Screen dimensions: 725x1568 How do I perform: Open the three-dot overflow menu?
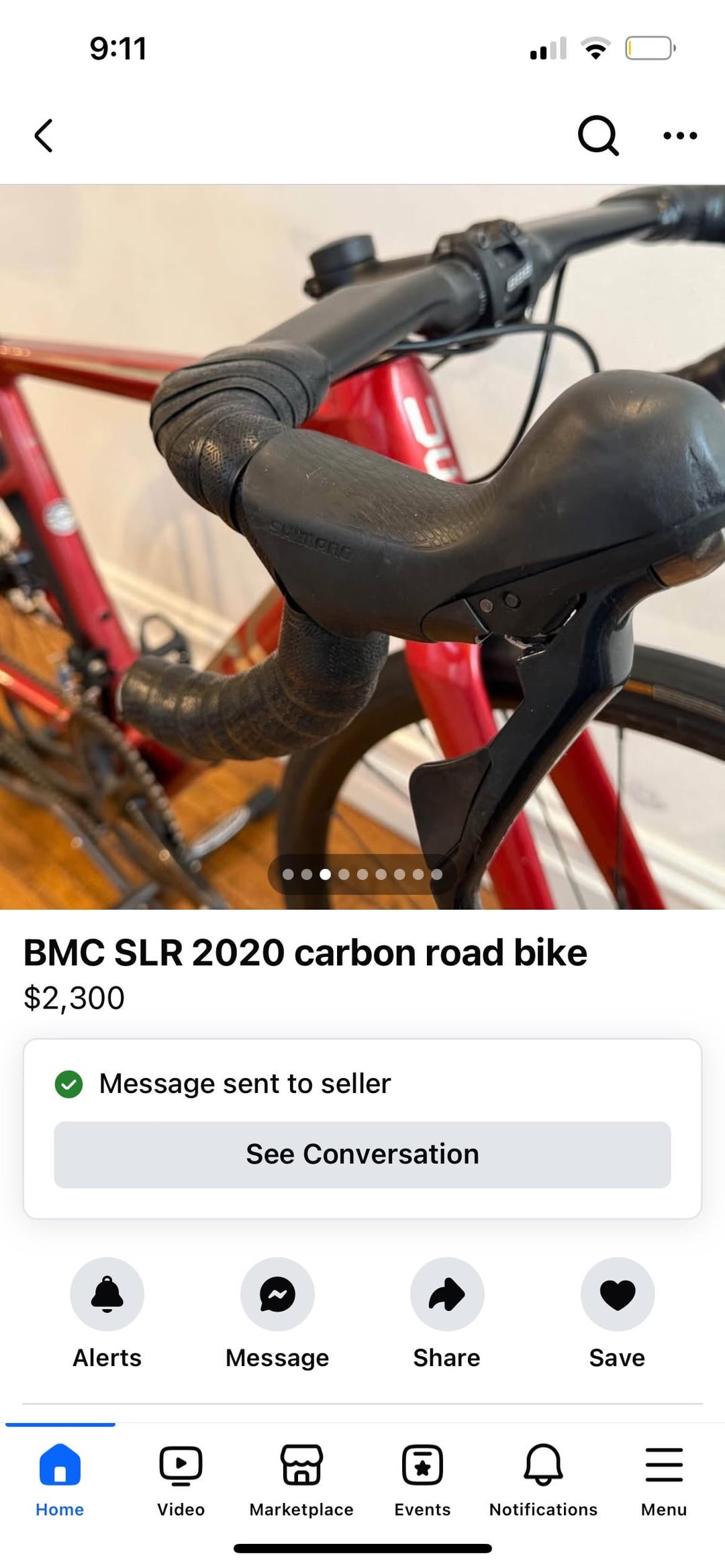click(680, 136)
